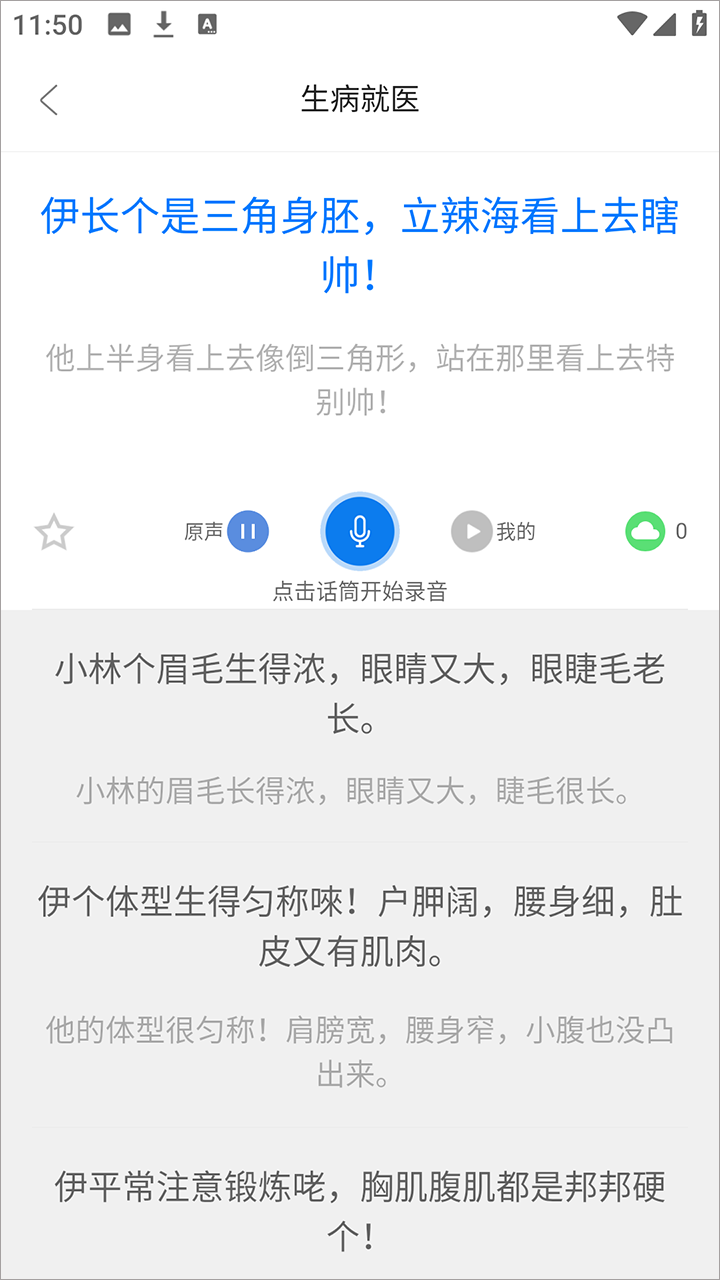
Task: Play my recording (我的)
Action: [x=471, y=531]
